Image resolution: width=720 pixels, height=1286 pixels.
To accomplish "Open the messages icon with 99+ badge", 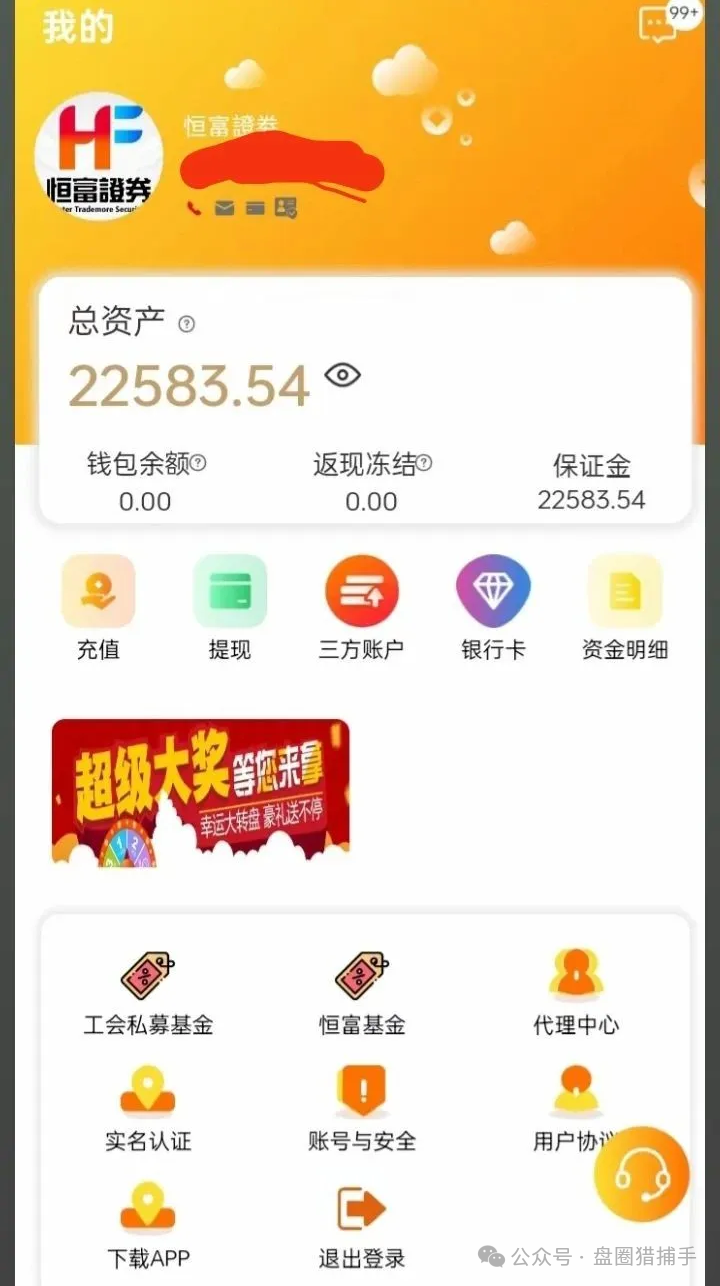I will pyautogui.click(x=658, y=24).
